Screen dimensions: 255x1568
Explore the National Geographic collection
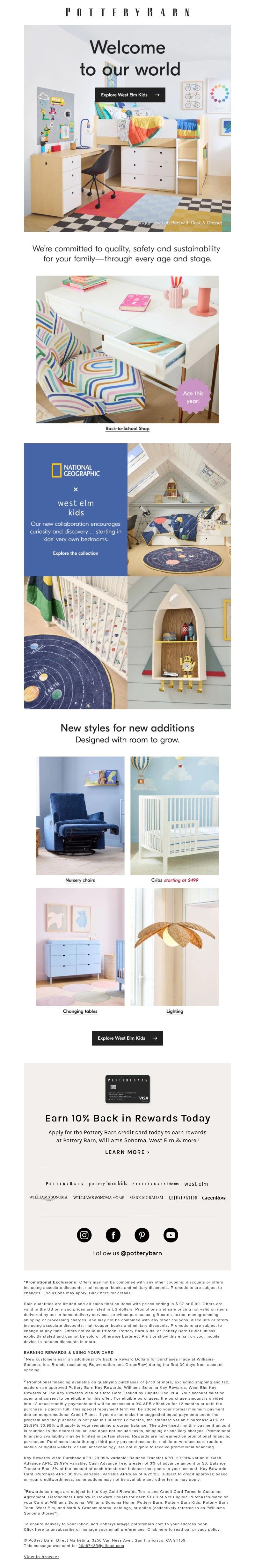pyautogui.click(x=75, y=553)
